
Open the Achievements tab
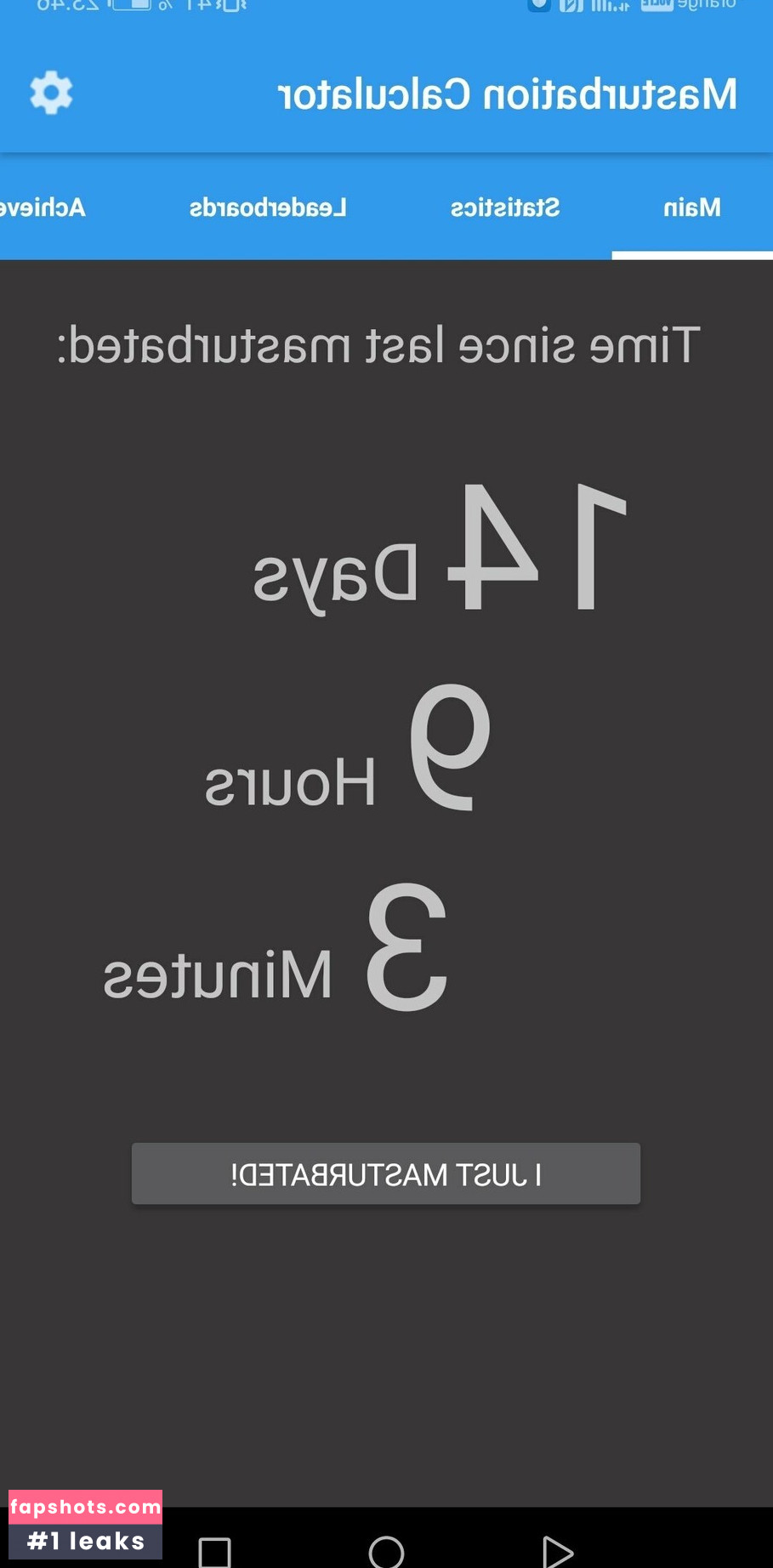(43, 207)
